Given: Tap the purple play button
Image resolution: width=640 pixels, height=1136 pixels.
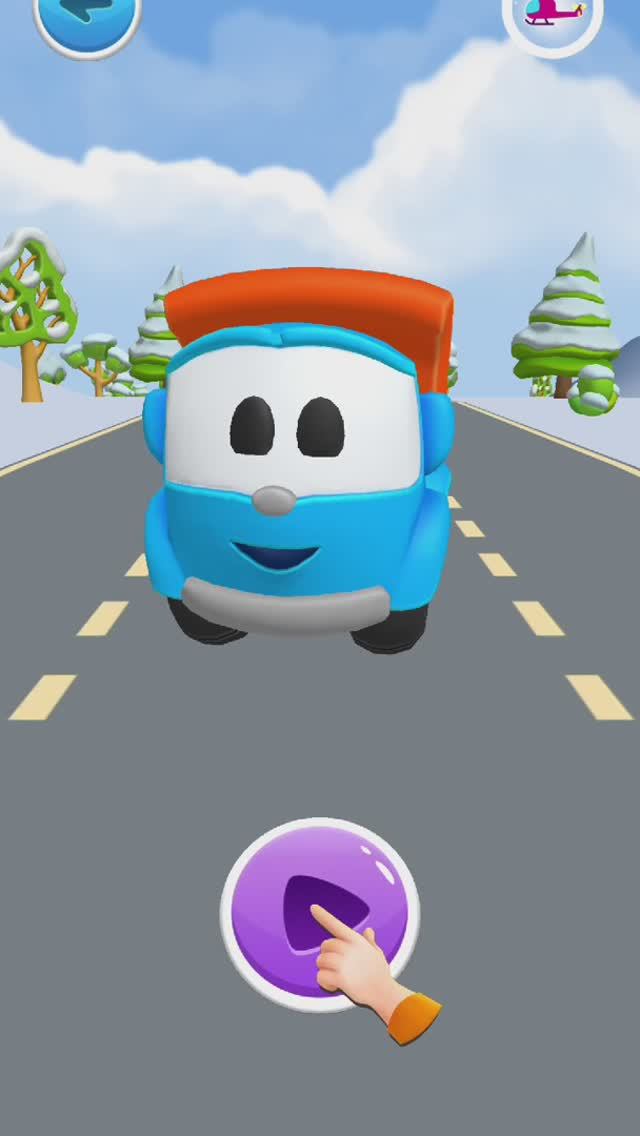Looking at the screenshot, I should tap(319, 914).
